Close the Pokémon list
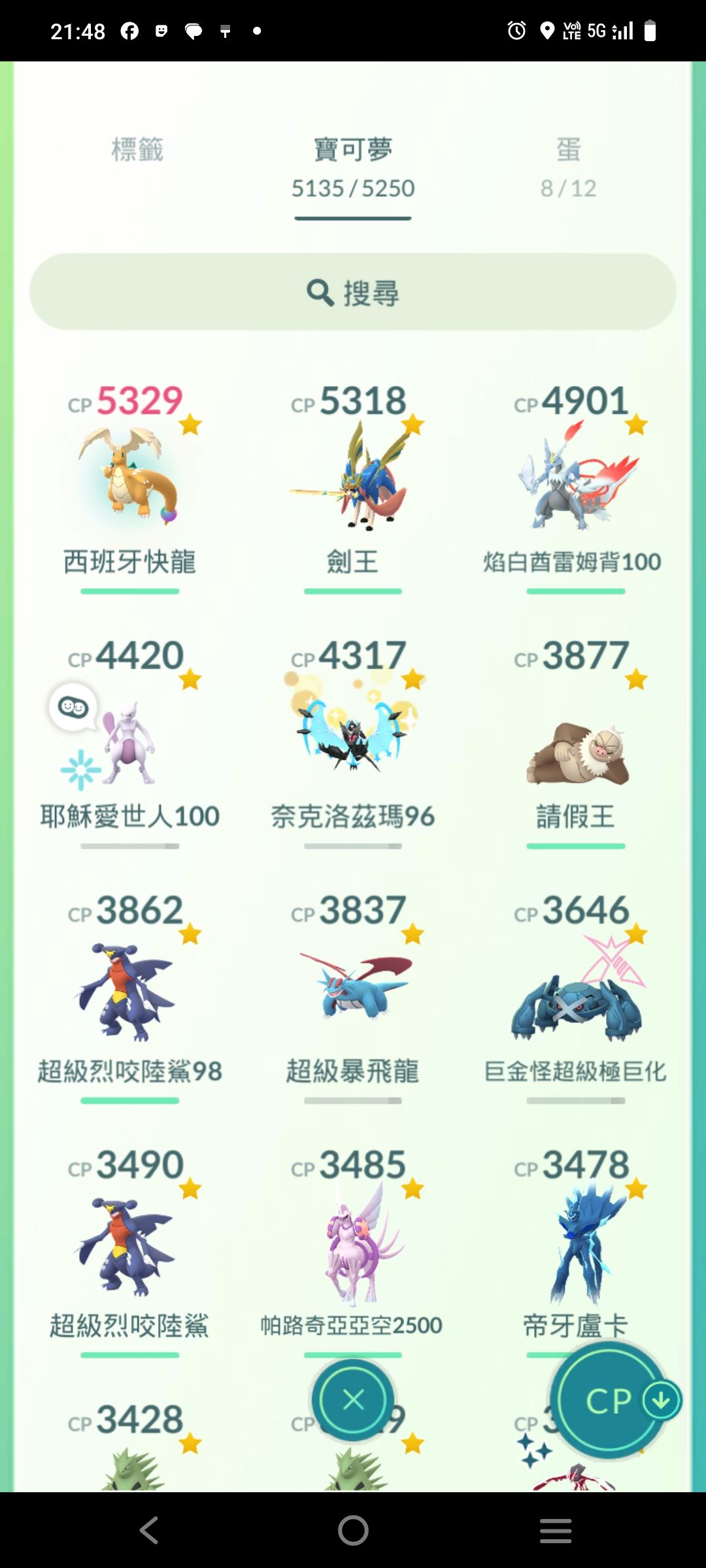The image size is (706, 1568). (x=353, y=1400)
